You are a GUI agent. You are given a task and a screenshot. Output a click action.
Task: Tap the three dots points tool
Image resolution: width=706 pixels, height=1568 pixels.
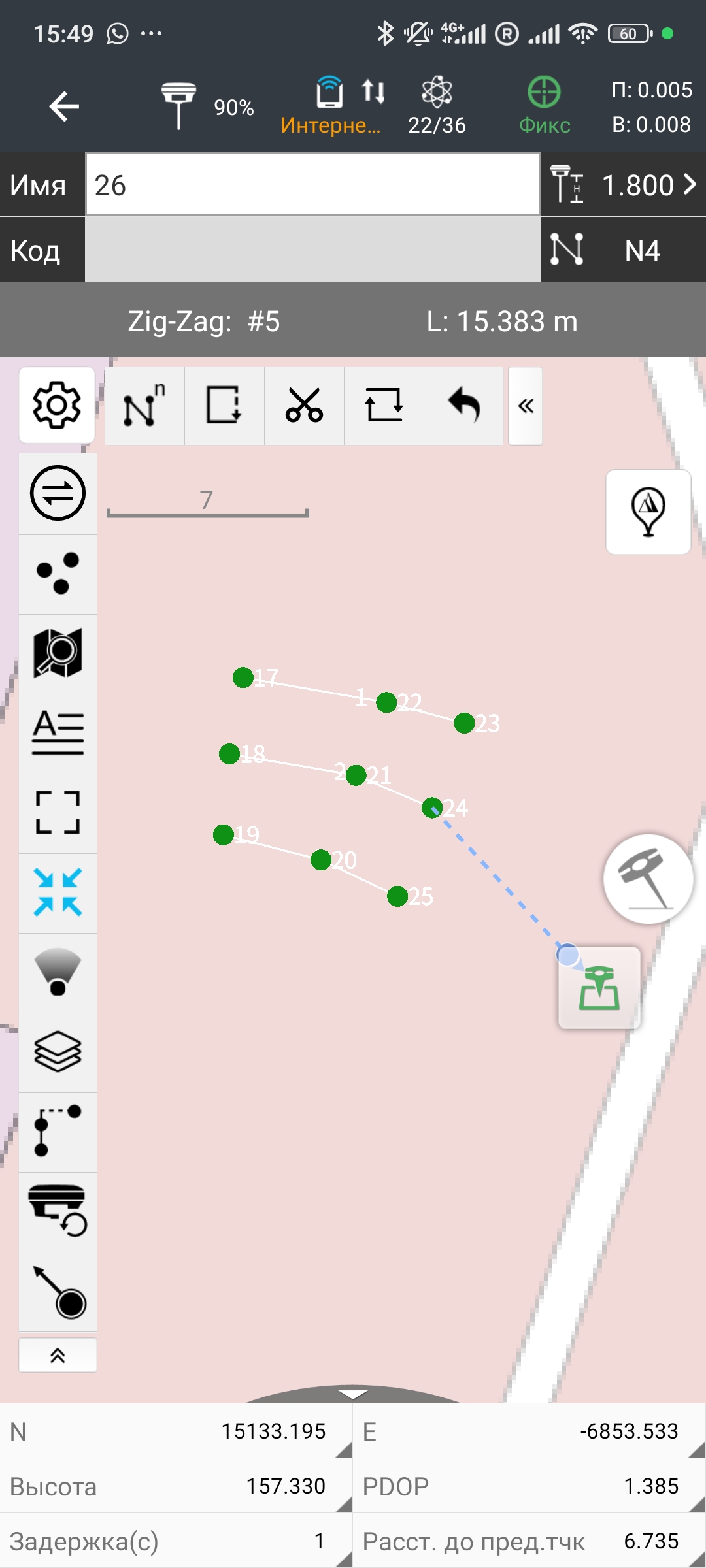[x=58, y=574]
